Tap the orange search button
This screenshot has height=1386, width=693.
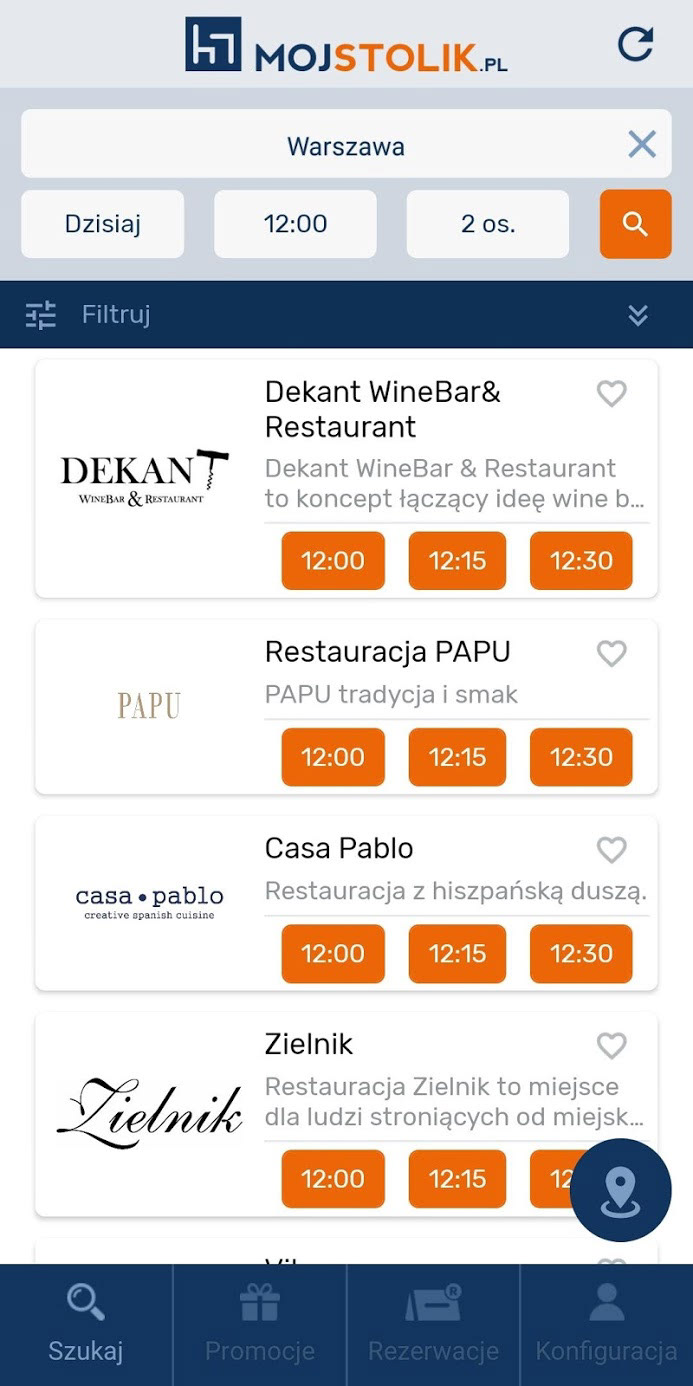[x=635, y=224]
